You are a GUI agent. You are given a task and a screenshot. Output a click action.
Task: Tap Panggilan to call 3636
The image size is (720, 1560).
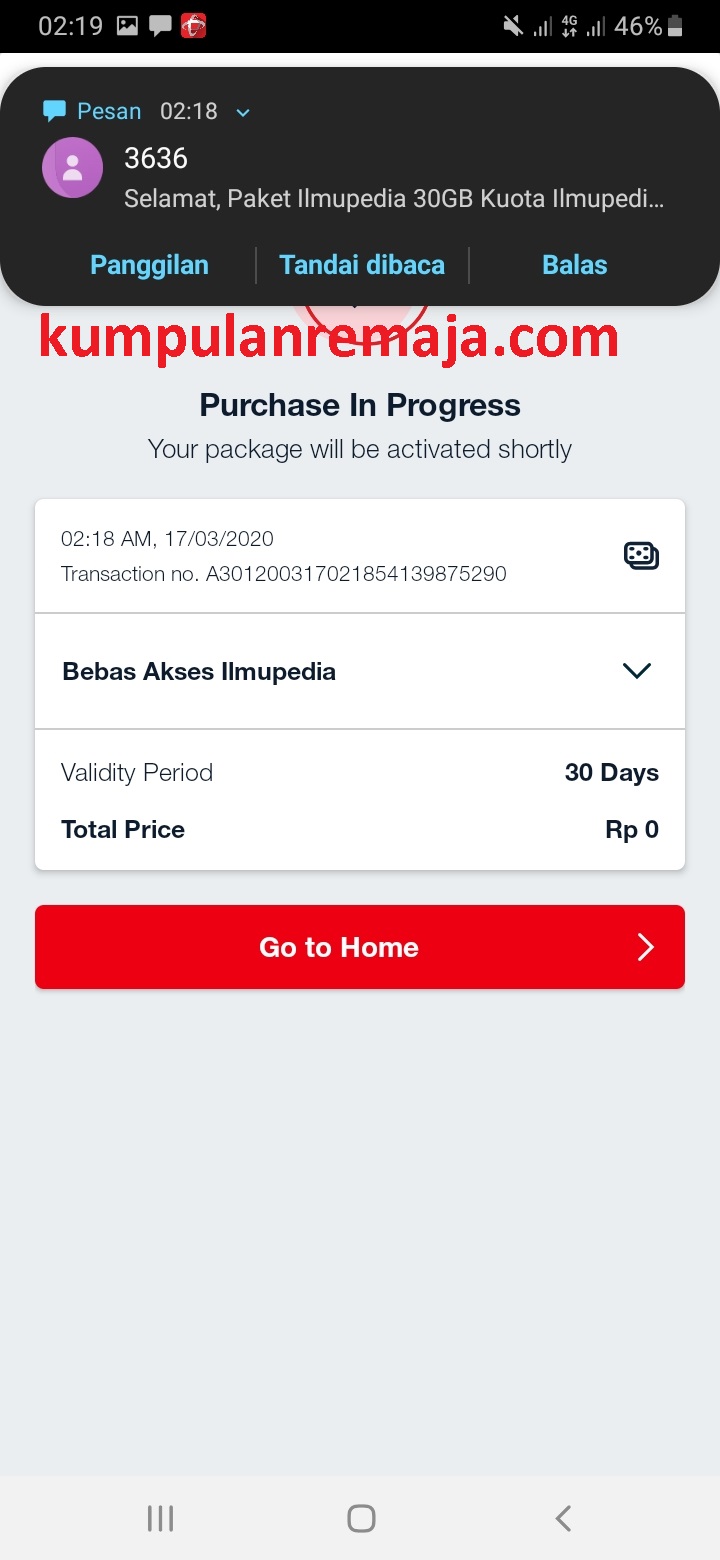pos(149,265)
